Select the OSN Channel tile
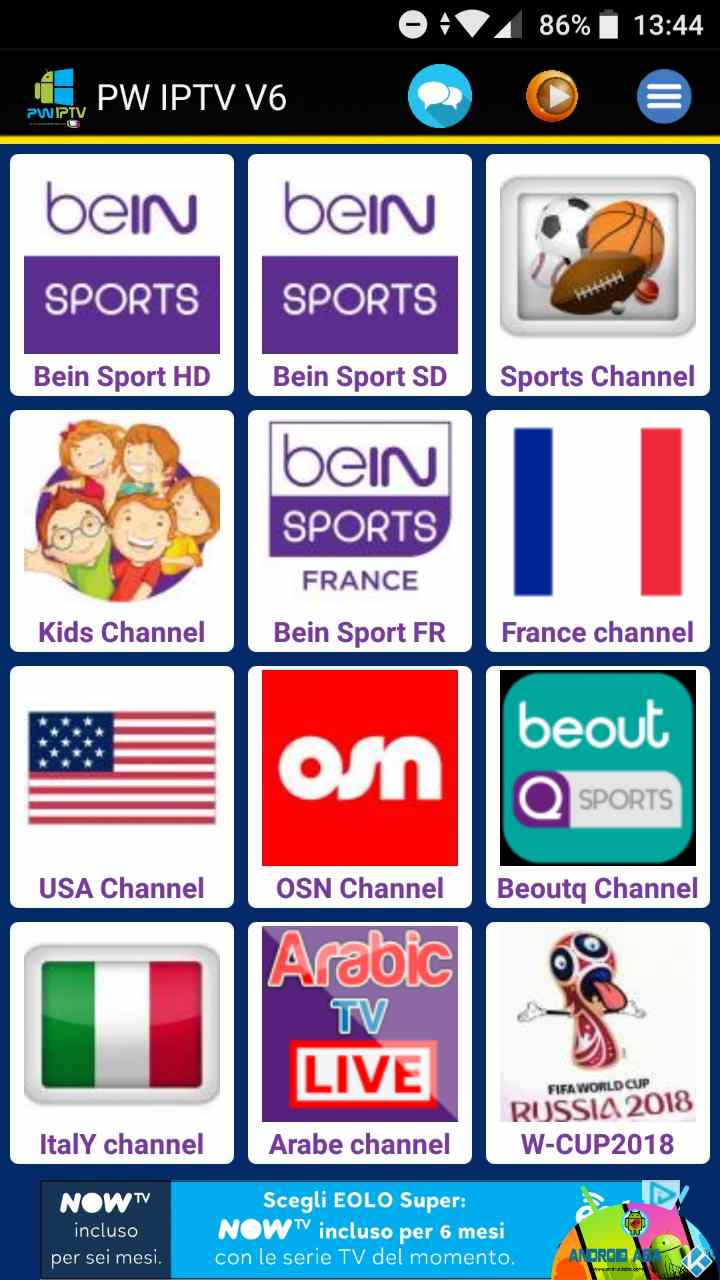720x1280 pixels. pyautogui.click(x=360, y=787)
